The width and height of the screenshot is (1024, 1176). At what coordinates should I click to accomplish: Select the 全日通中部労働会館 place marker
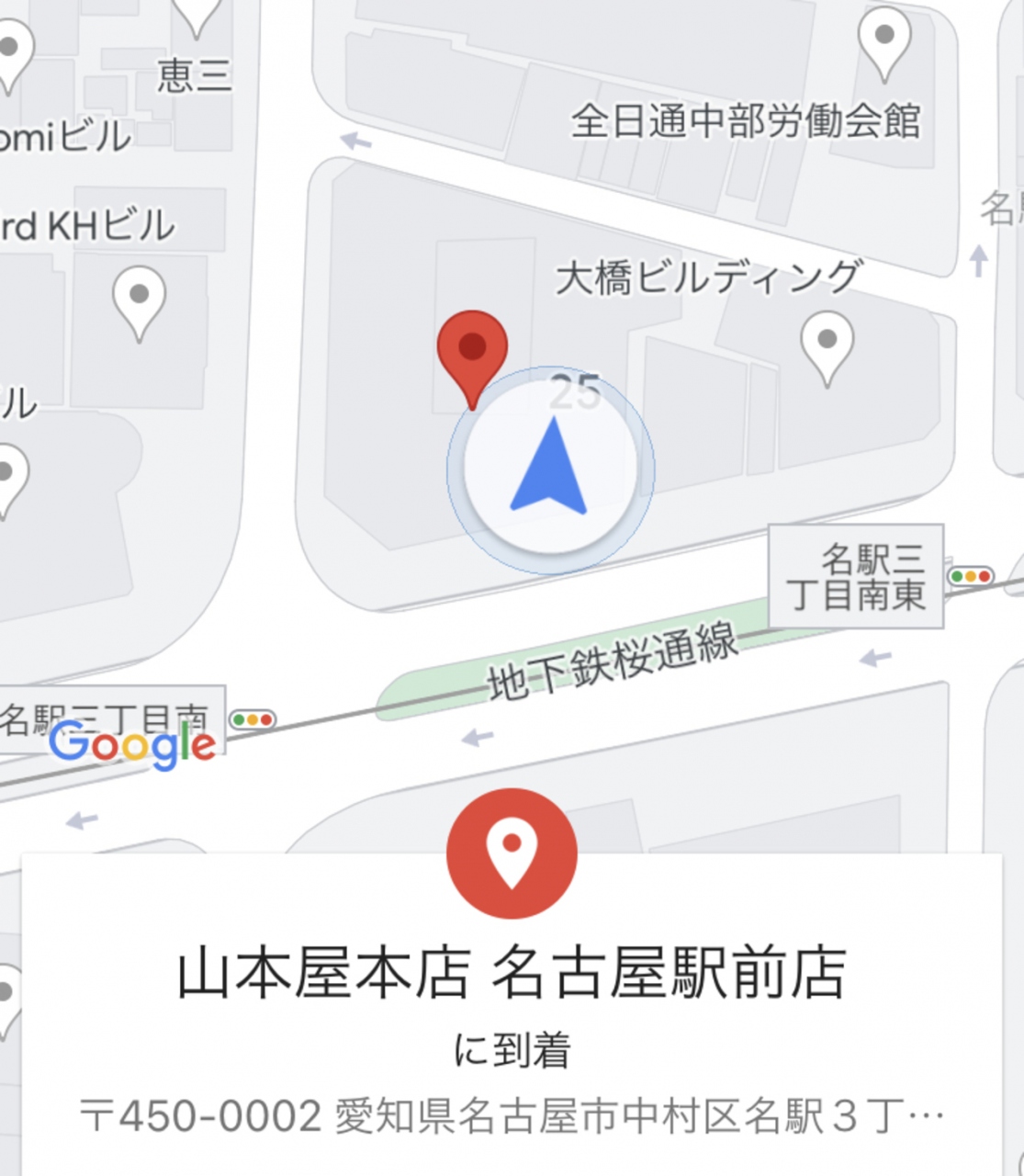point(883,38)
